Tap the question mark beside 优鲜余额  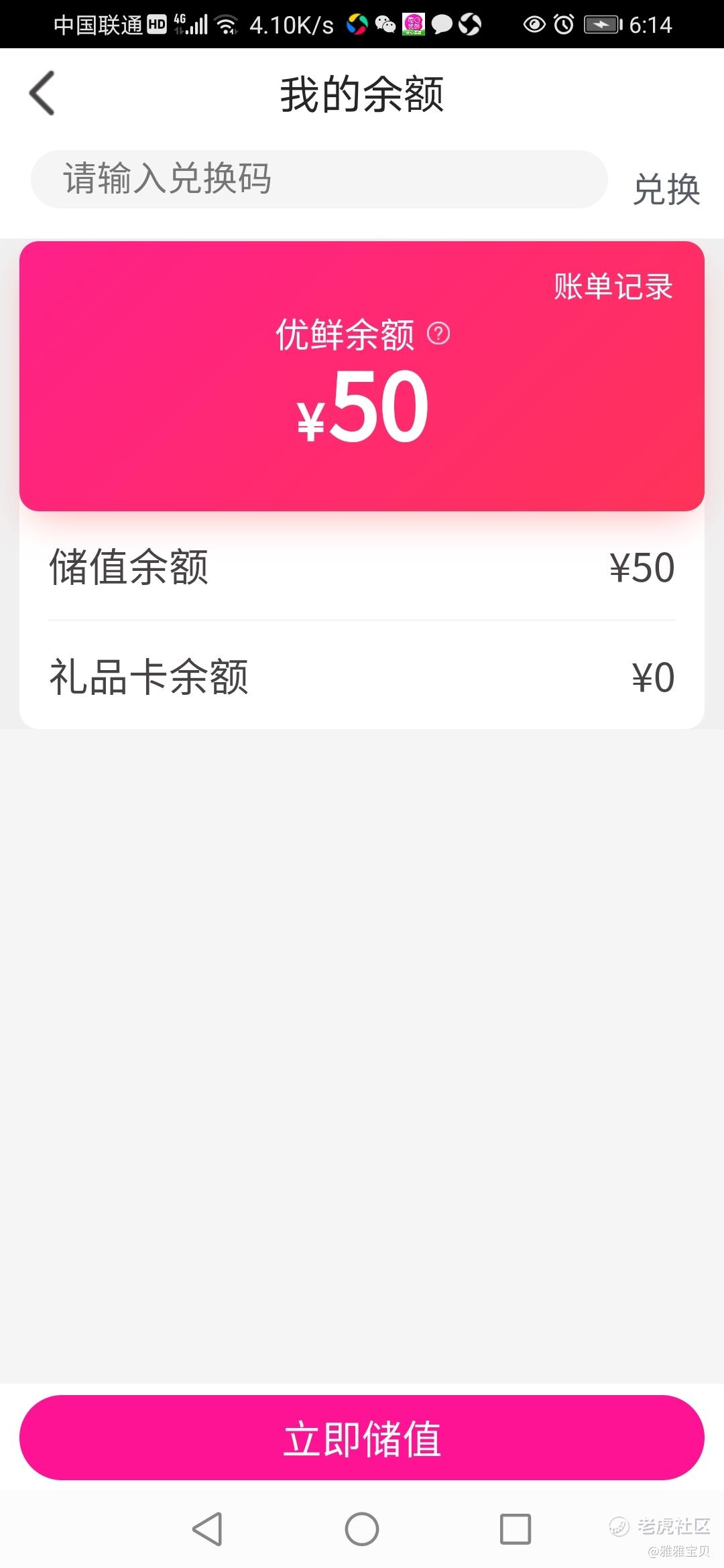(438, 333)
